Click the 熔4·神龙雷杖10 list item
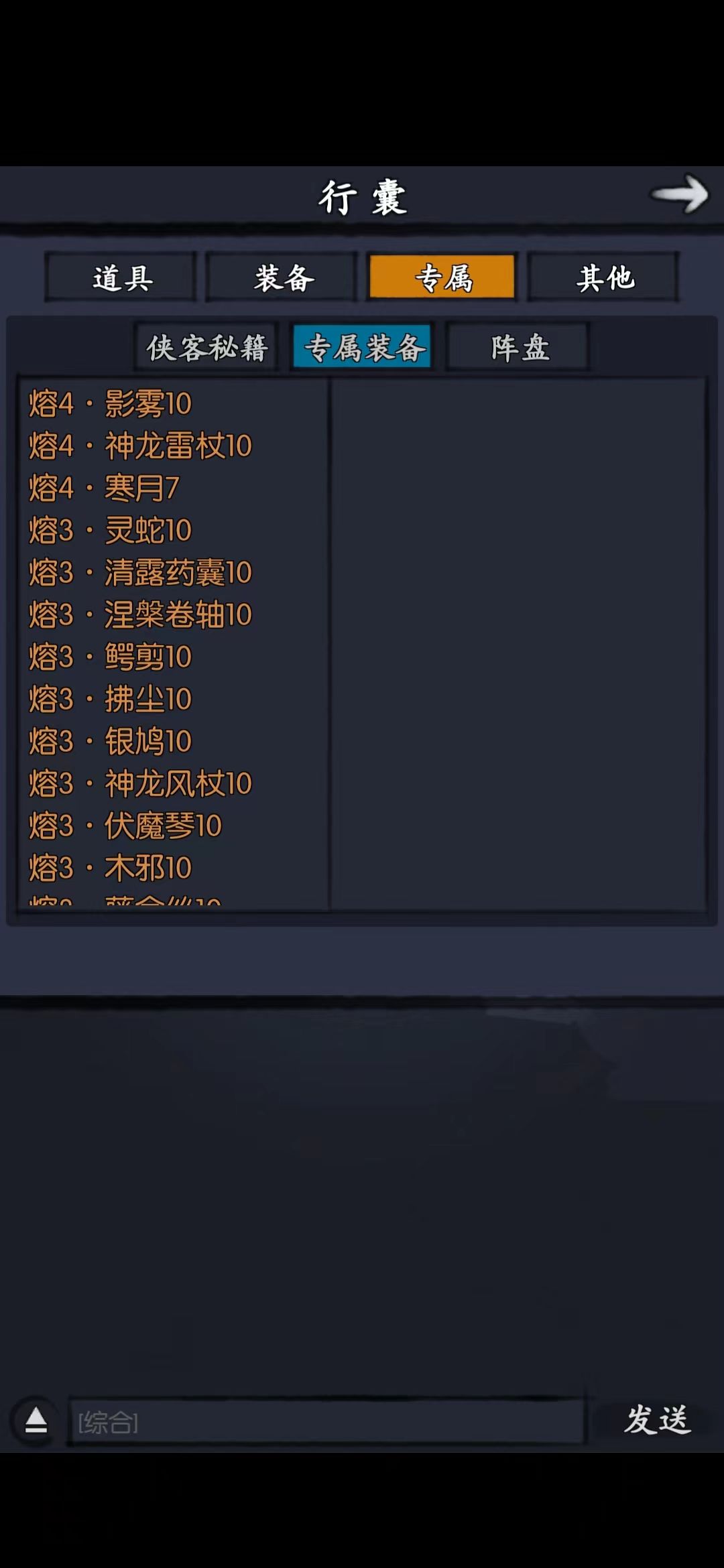Screen dimensions: 724x1568 click(141, 446)
